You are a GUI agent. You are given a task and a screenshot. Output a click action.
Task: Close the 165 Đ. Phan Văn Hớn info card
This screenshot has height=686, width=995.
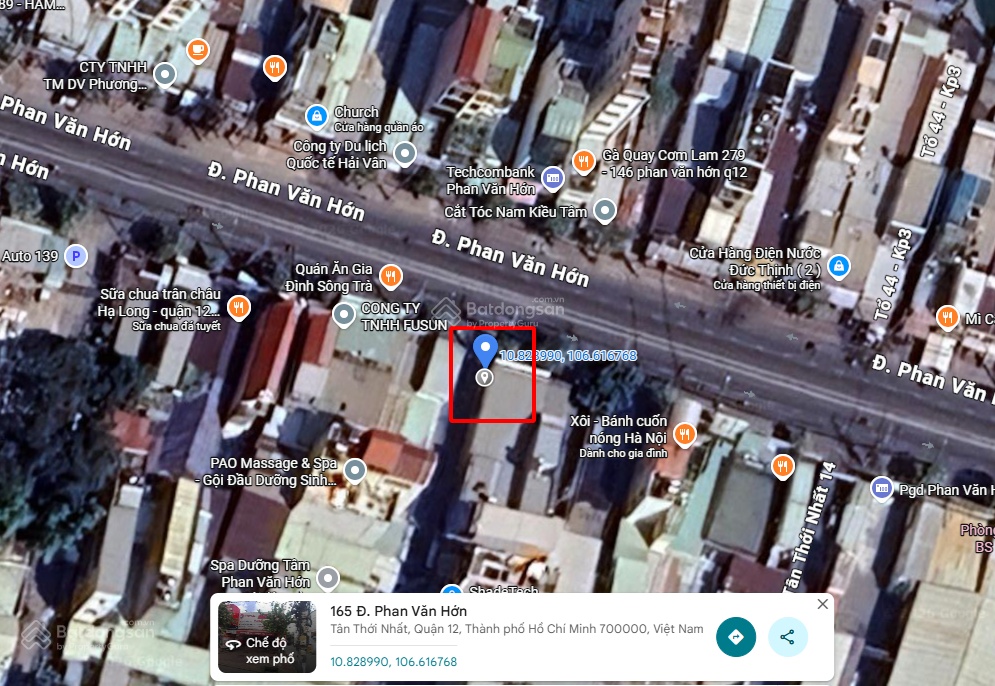823,604
